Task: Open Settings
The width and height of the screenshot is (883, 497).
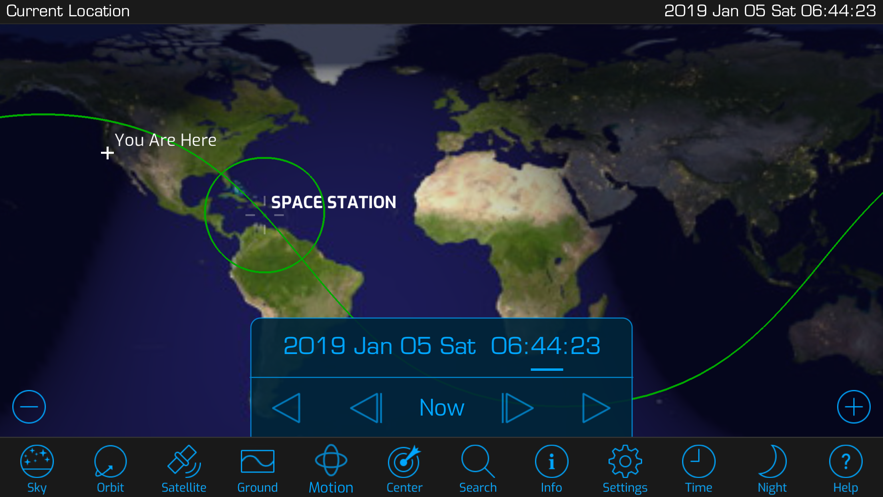Action: click(625, 468)
